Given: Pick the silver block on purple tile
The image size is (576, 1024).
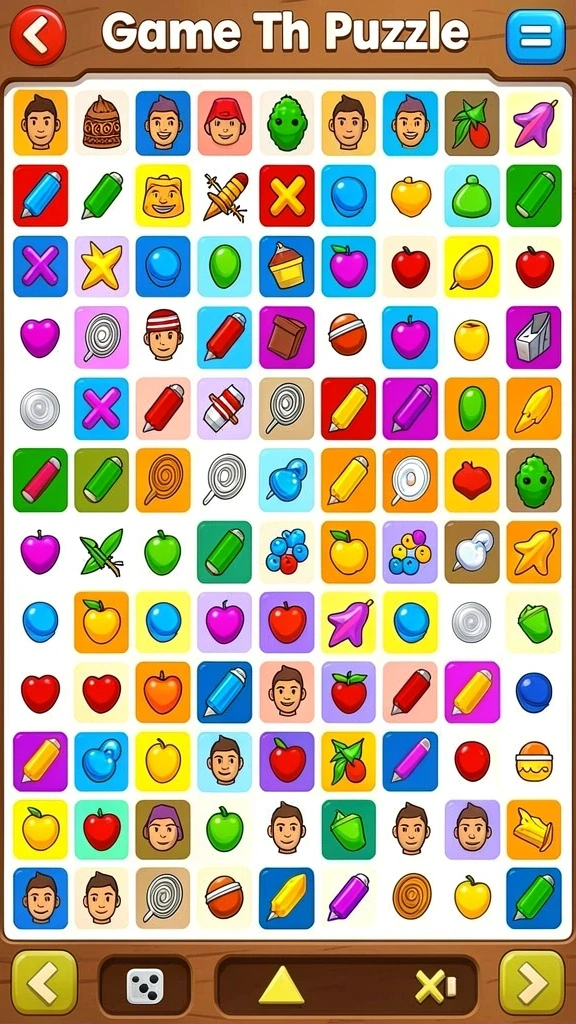Looking at the screenshot, I should click(534, 337).
